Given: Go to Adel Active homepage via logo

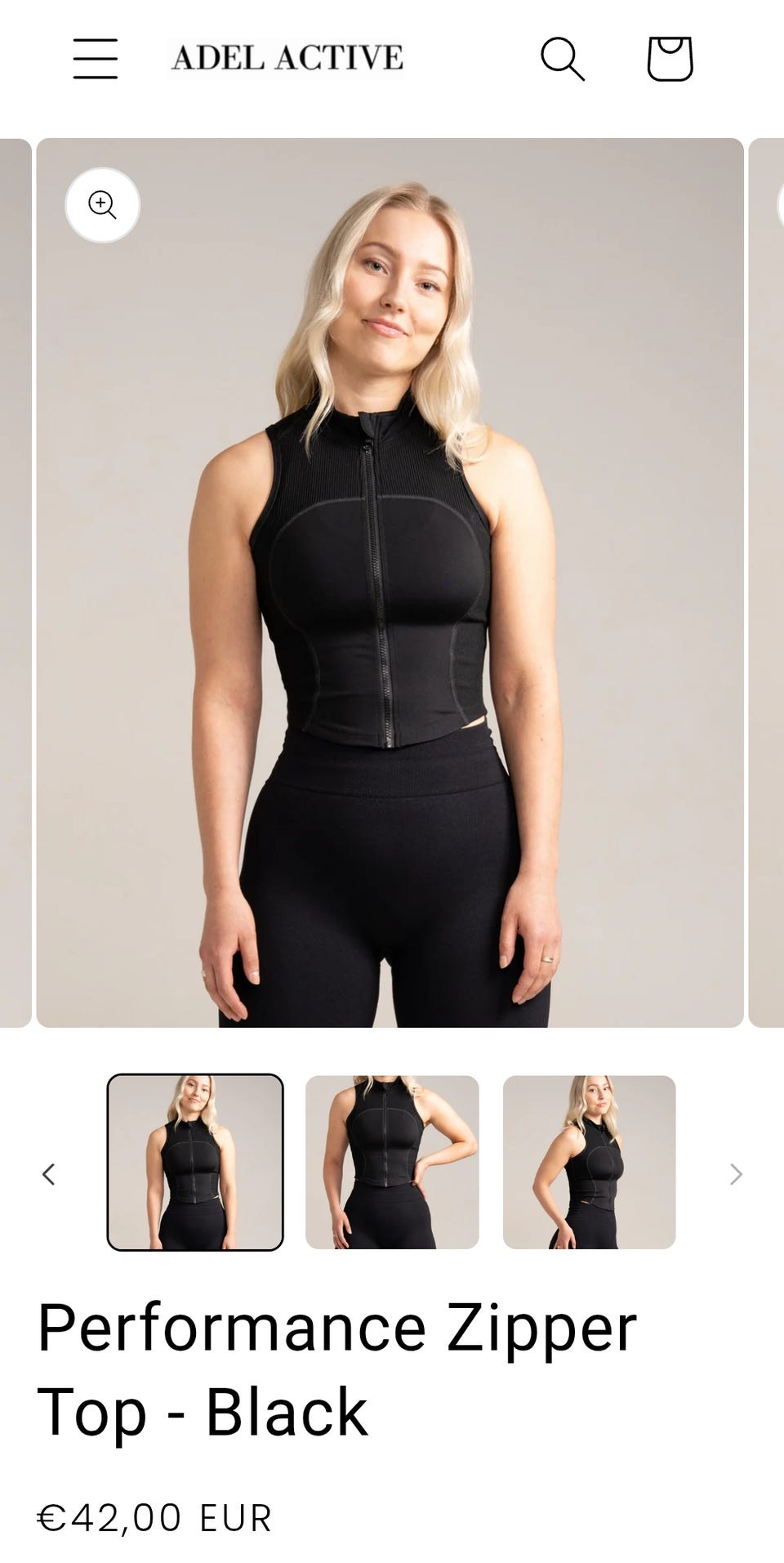Looking at the screenshot, I should click(287, 57).
